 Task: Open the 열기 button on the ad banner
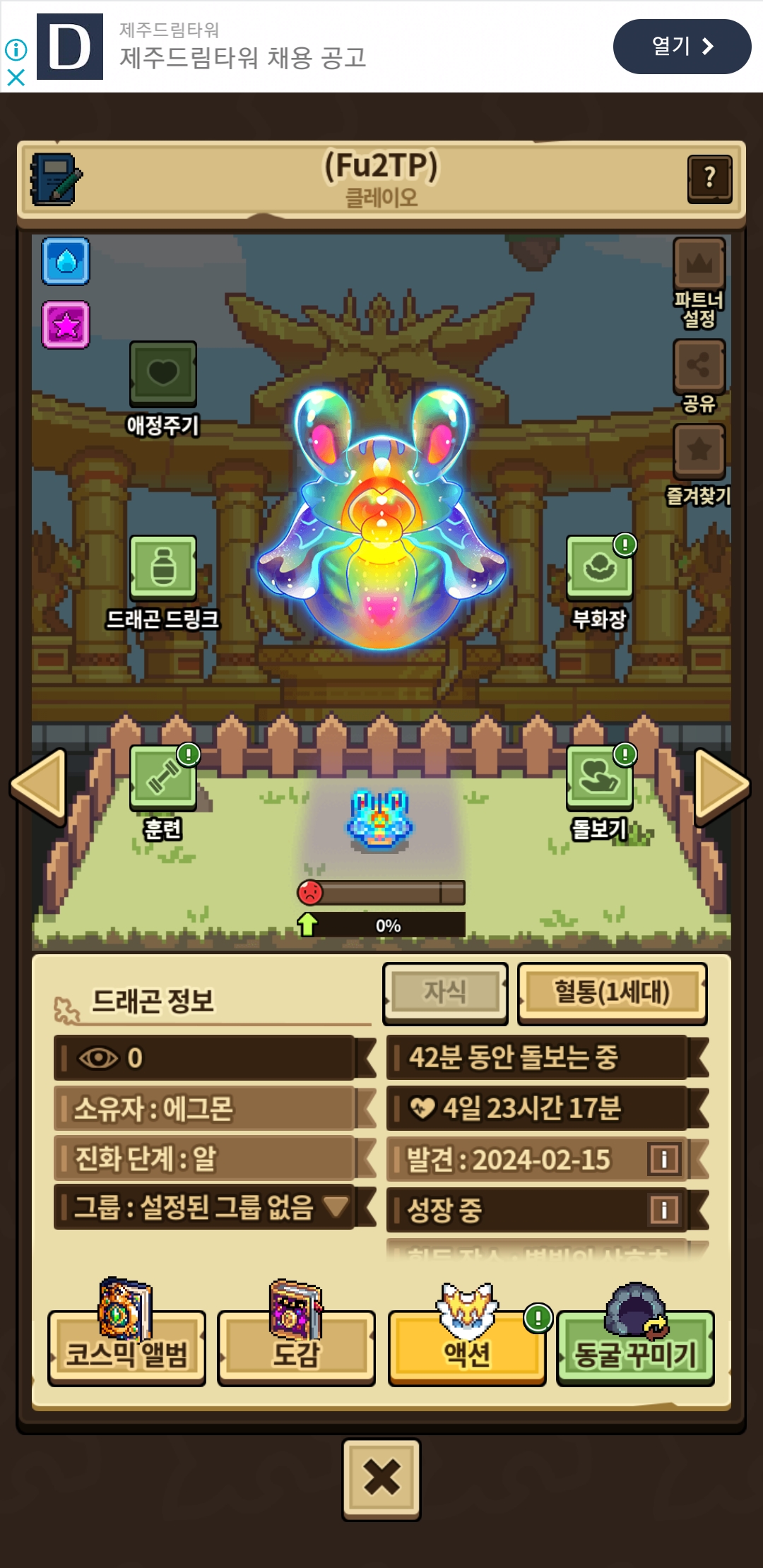[681, 47]
